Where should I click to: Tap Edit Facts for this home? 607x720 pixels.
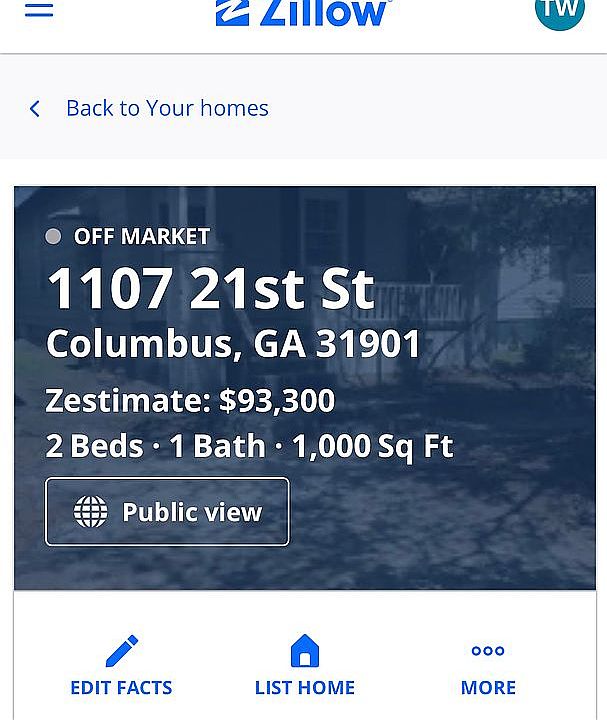pos(121,667)
